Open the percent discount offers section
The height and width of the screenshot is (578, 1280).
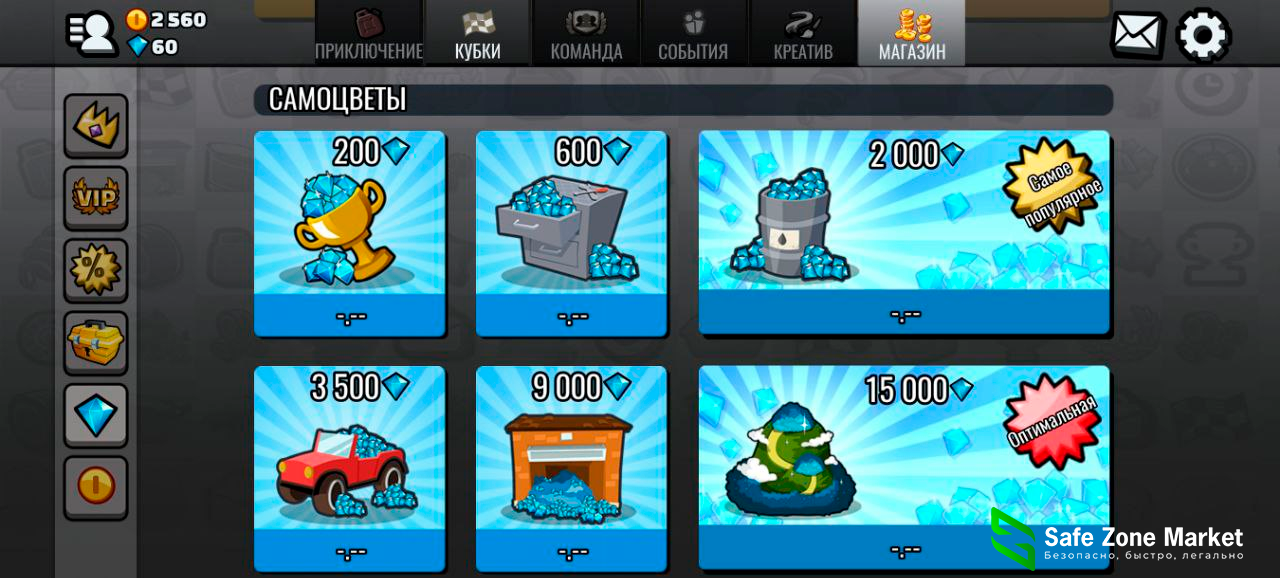(96, 270)
